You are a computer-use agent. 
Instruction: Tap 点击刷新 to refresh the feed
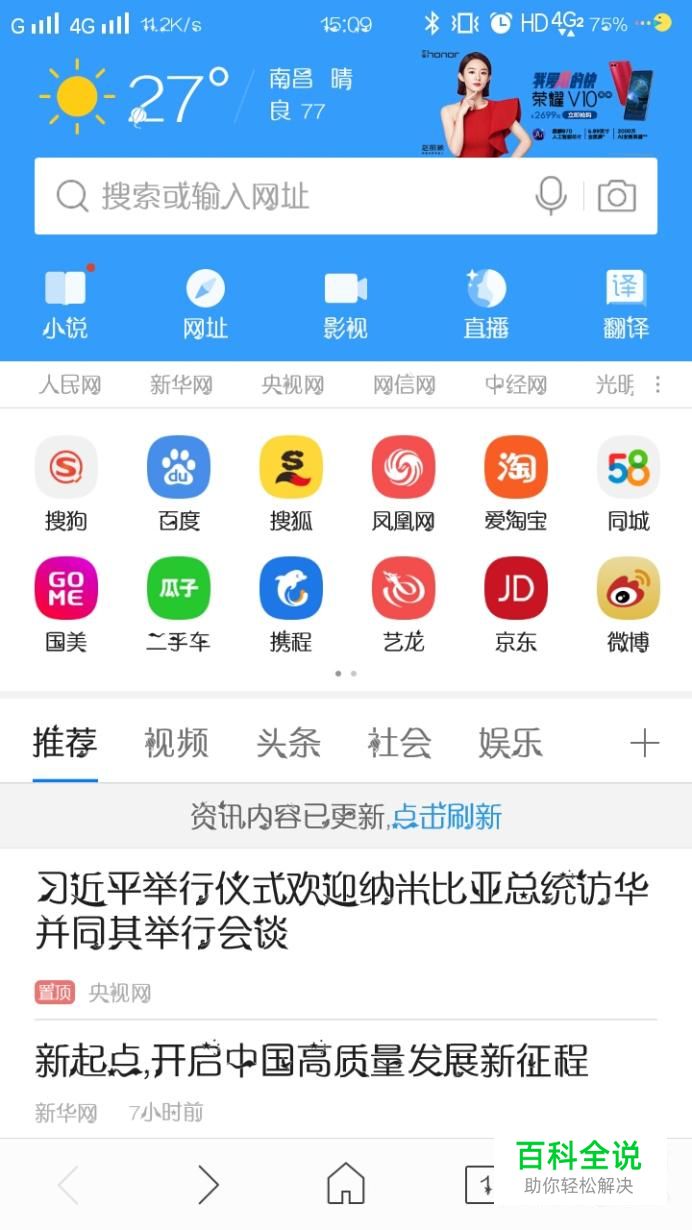pyautogui.click(x=446, y=817)
